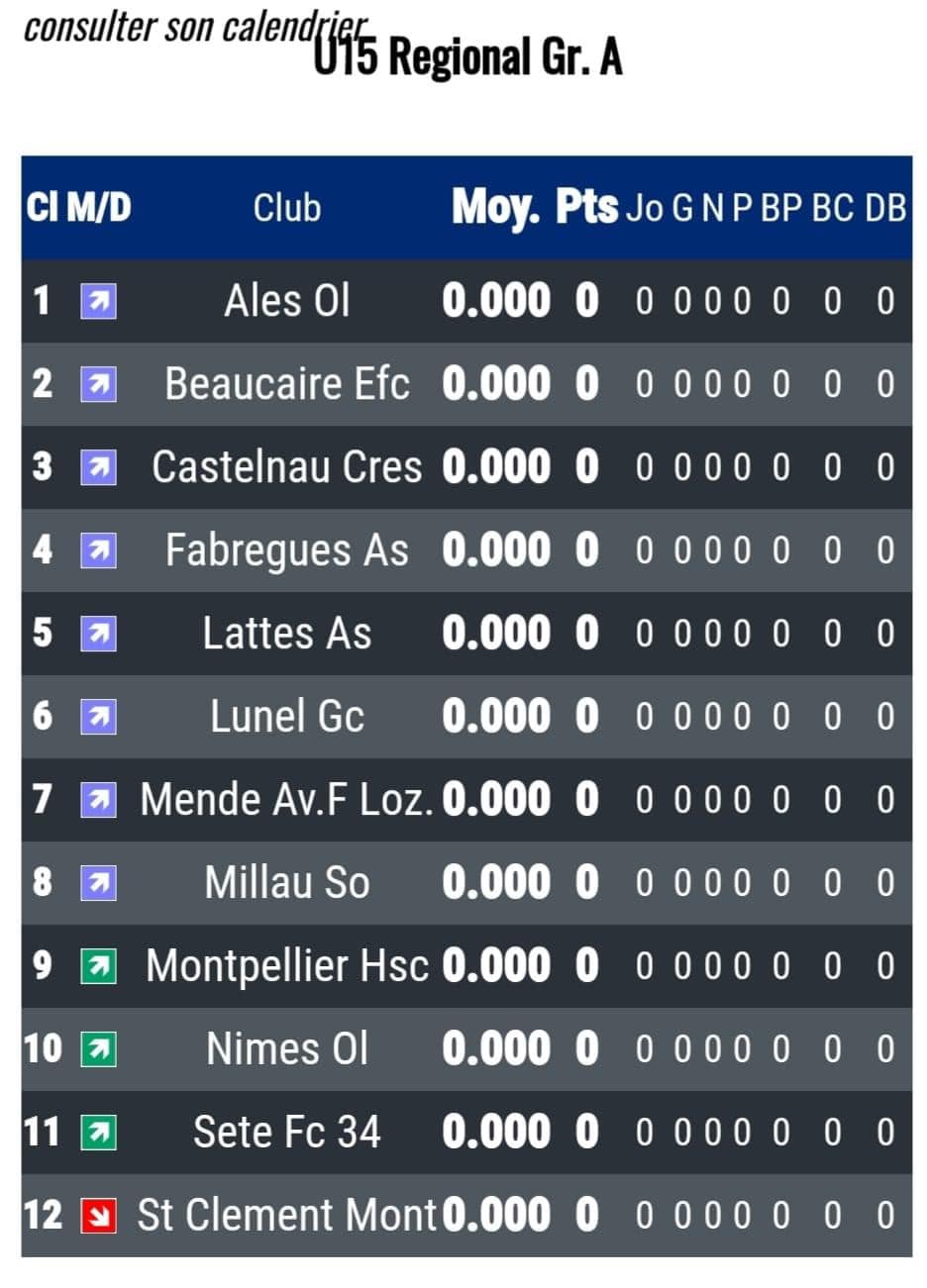The width and height of the screenshot is (927, 1288).
Task: Open Mende Av.F Loz. club page
Action: [287, 800]
